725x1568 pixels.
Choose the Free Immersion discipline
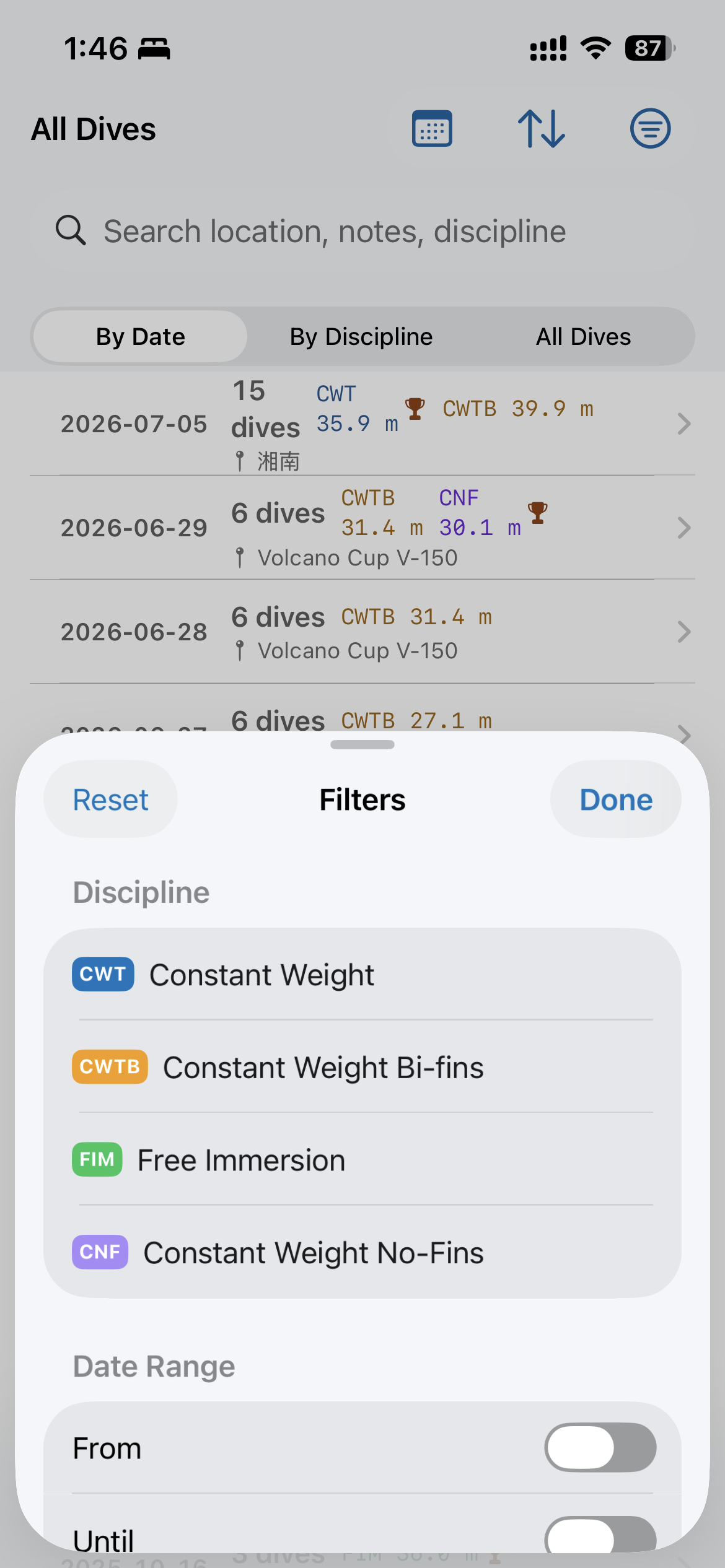pos(362,1159)
